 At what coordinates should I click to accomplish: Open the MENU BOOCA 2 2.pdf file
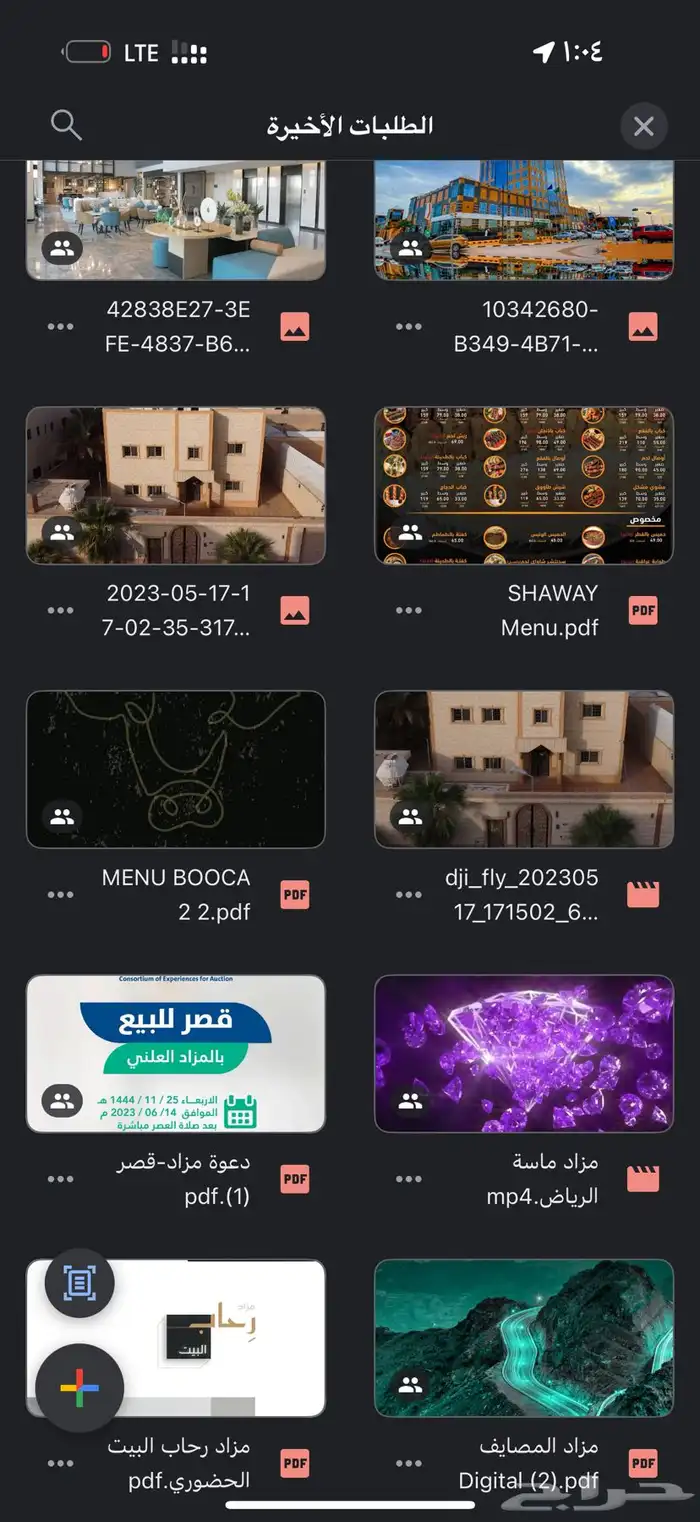tap(175, 769)
